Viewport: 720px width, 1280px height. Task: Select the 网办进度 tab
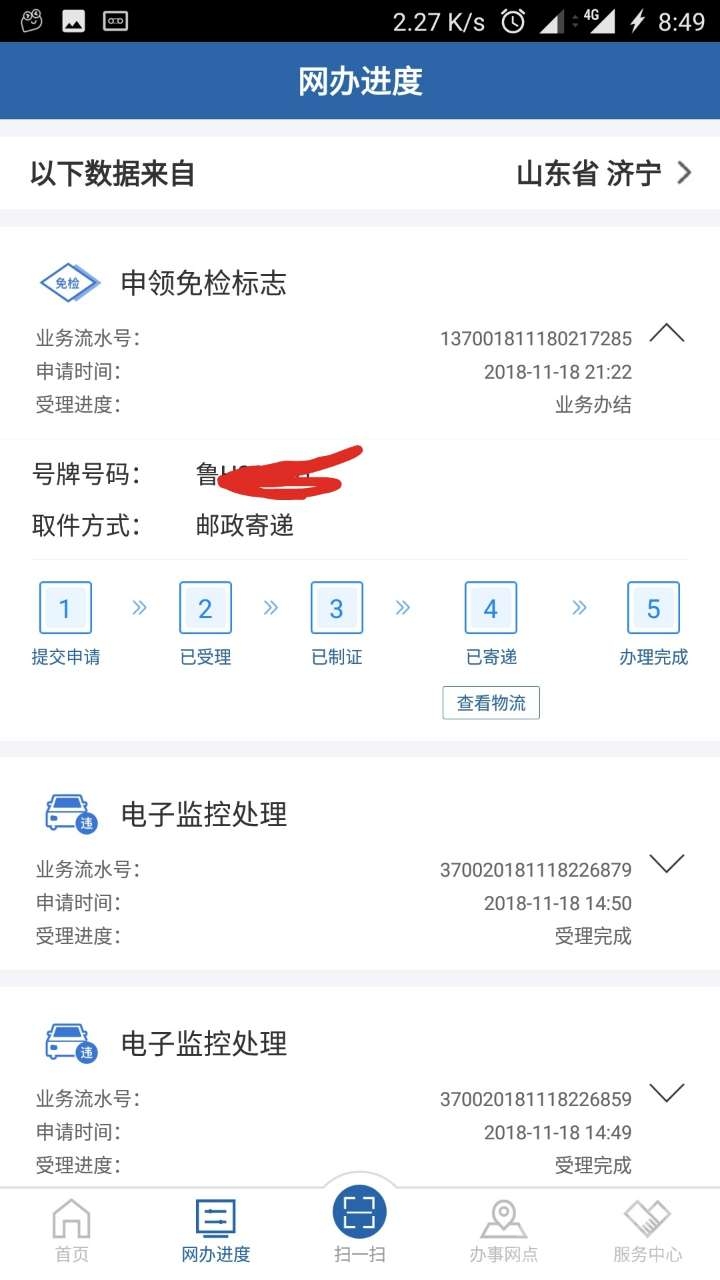point(216,1232)
